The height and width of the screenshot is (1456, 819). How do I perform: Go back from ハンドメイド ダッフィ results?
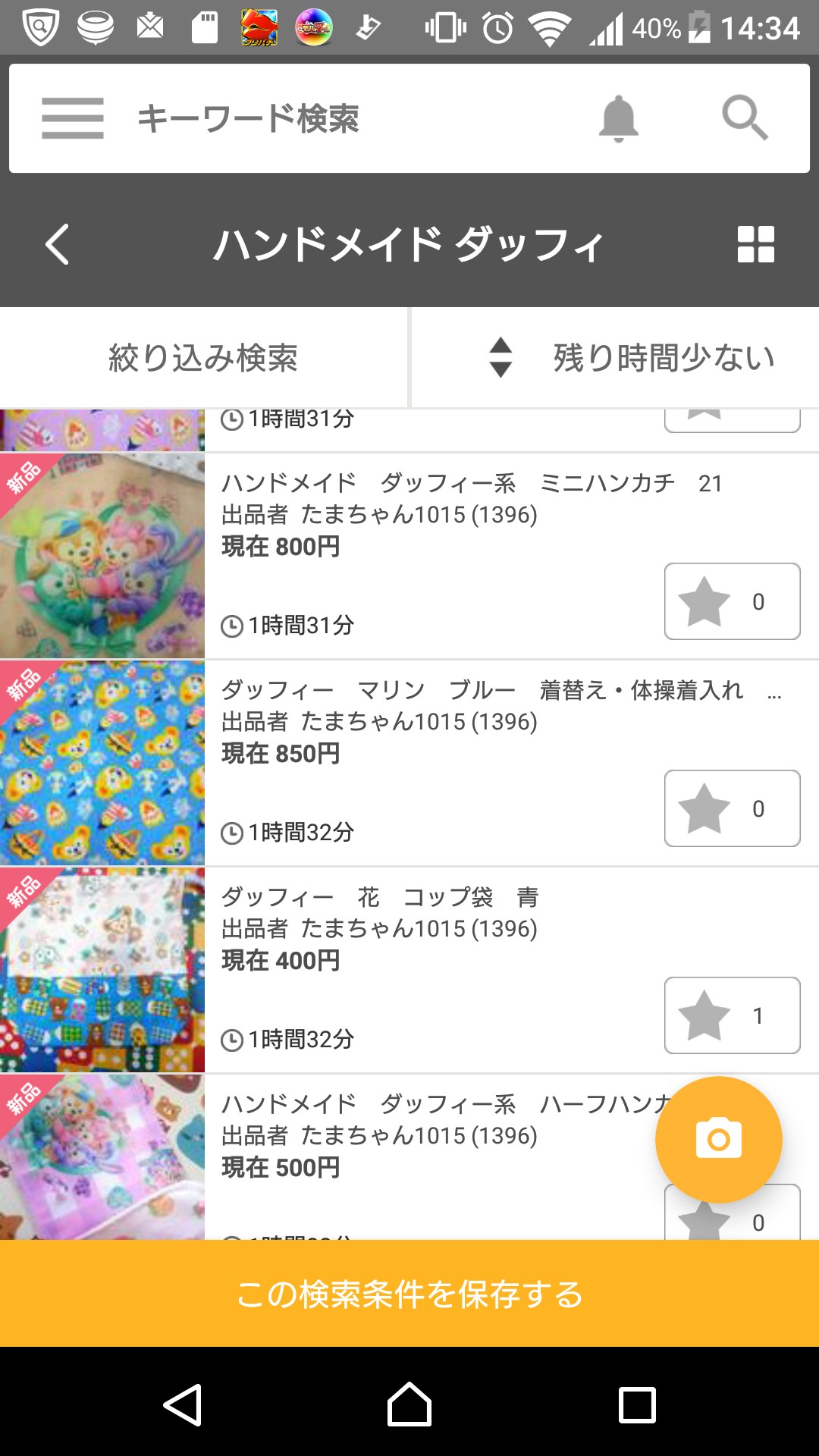coord(58,244)
